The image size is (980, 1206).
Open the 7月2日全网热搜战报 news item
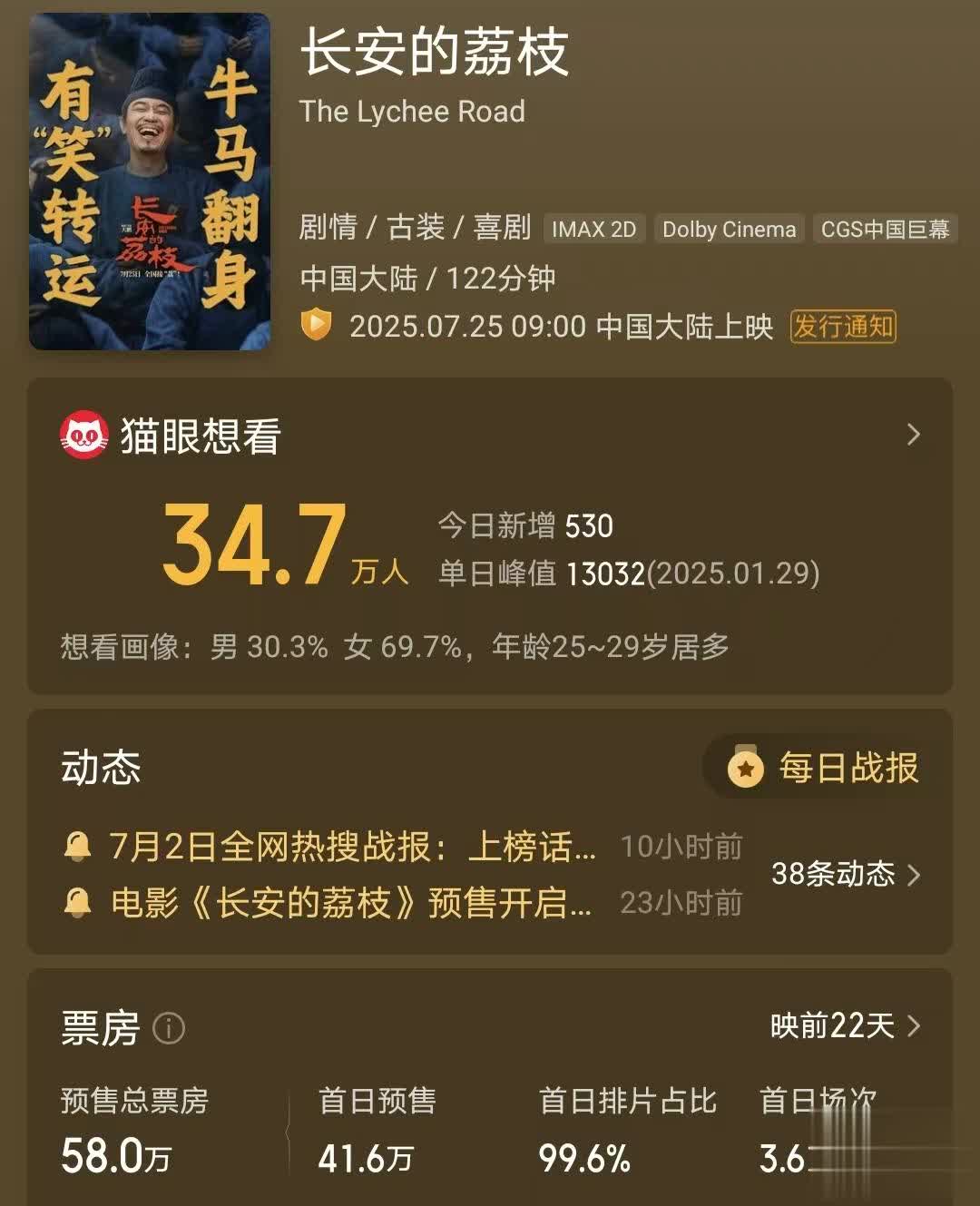click(352, 847)
